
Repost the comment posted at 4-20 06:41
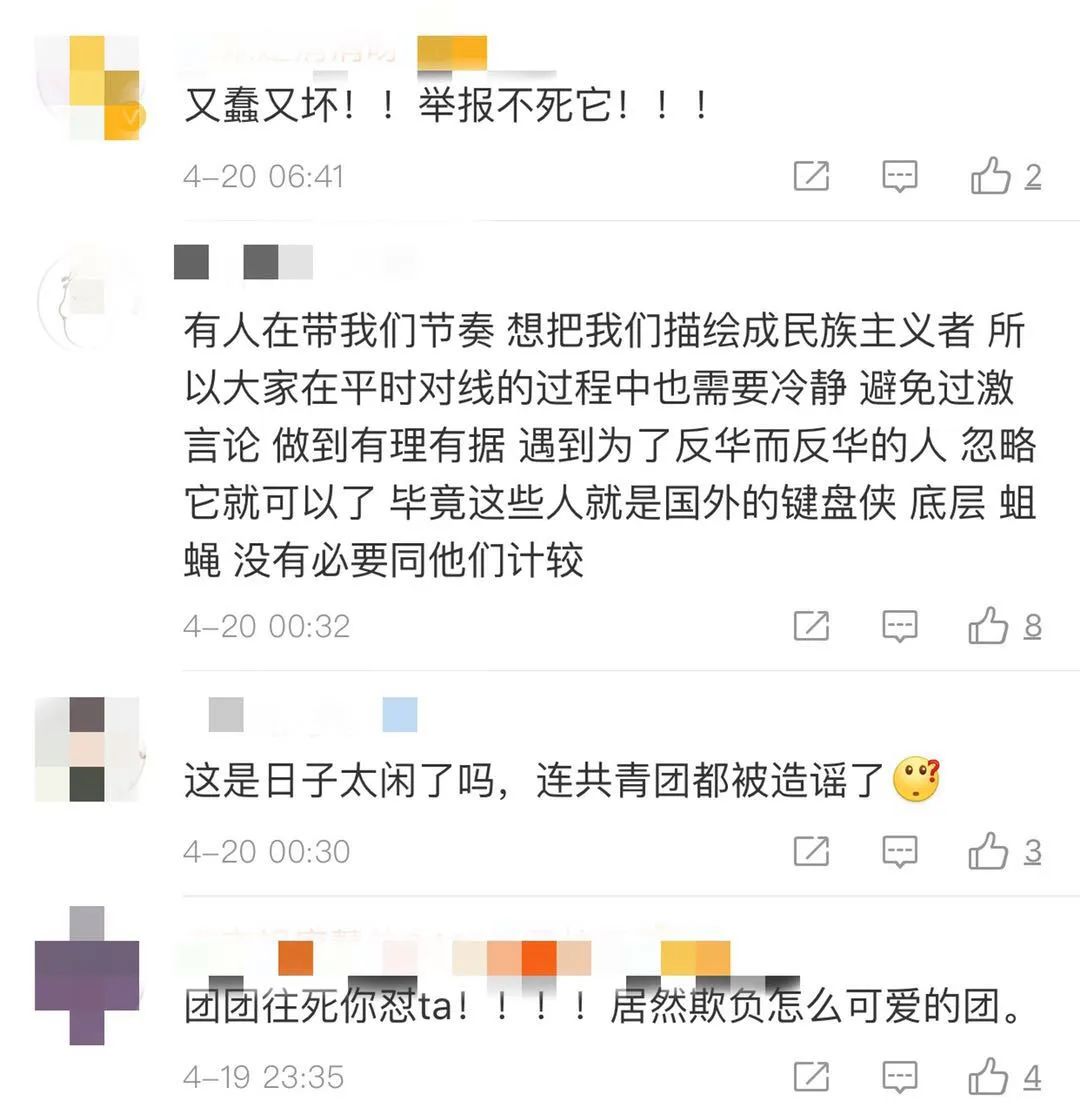811,177
